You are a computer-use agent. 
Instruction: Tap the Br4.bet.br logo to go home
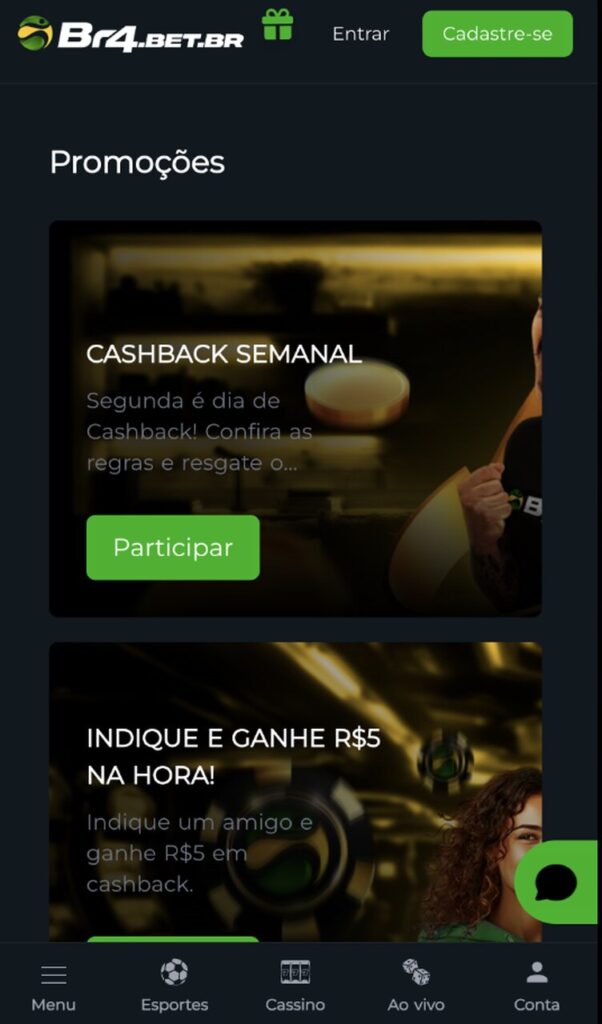pyautogui.click(x=130, y=34)
